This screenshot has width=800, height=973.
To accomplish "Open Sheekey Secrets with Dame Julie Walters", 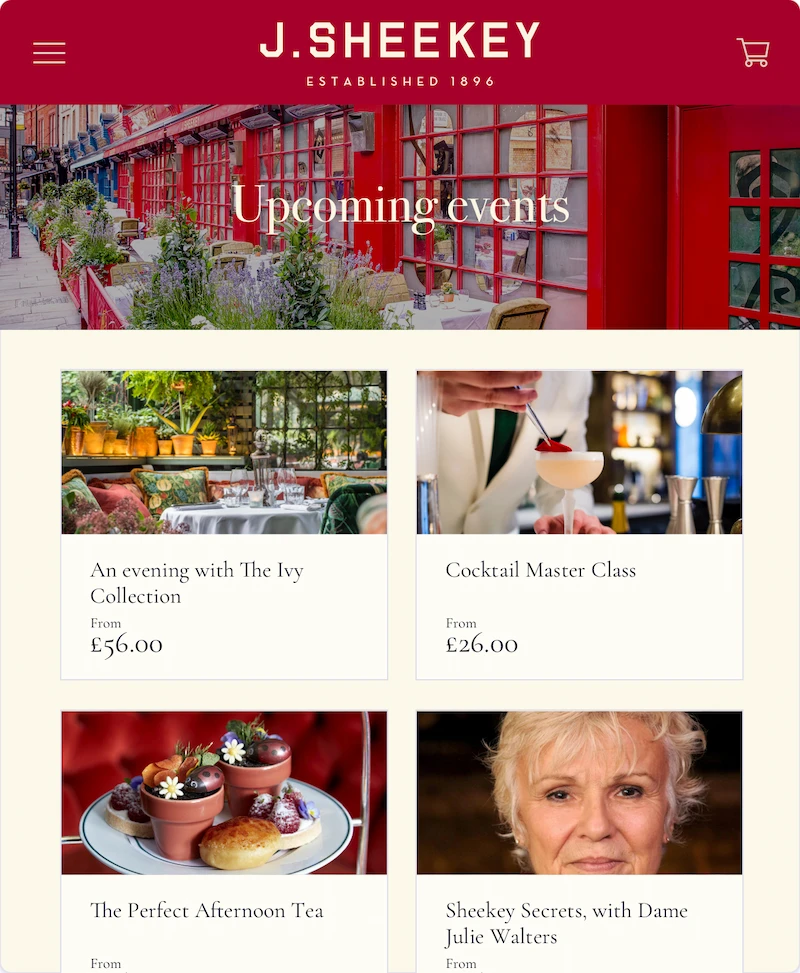I will coord(579,840).
